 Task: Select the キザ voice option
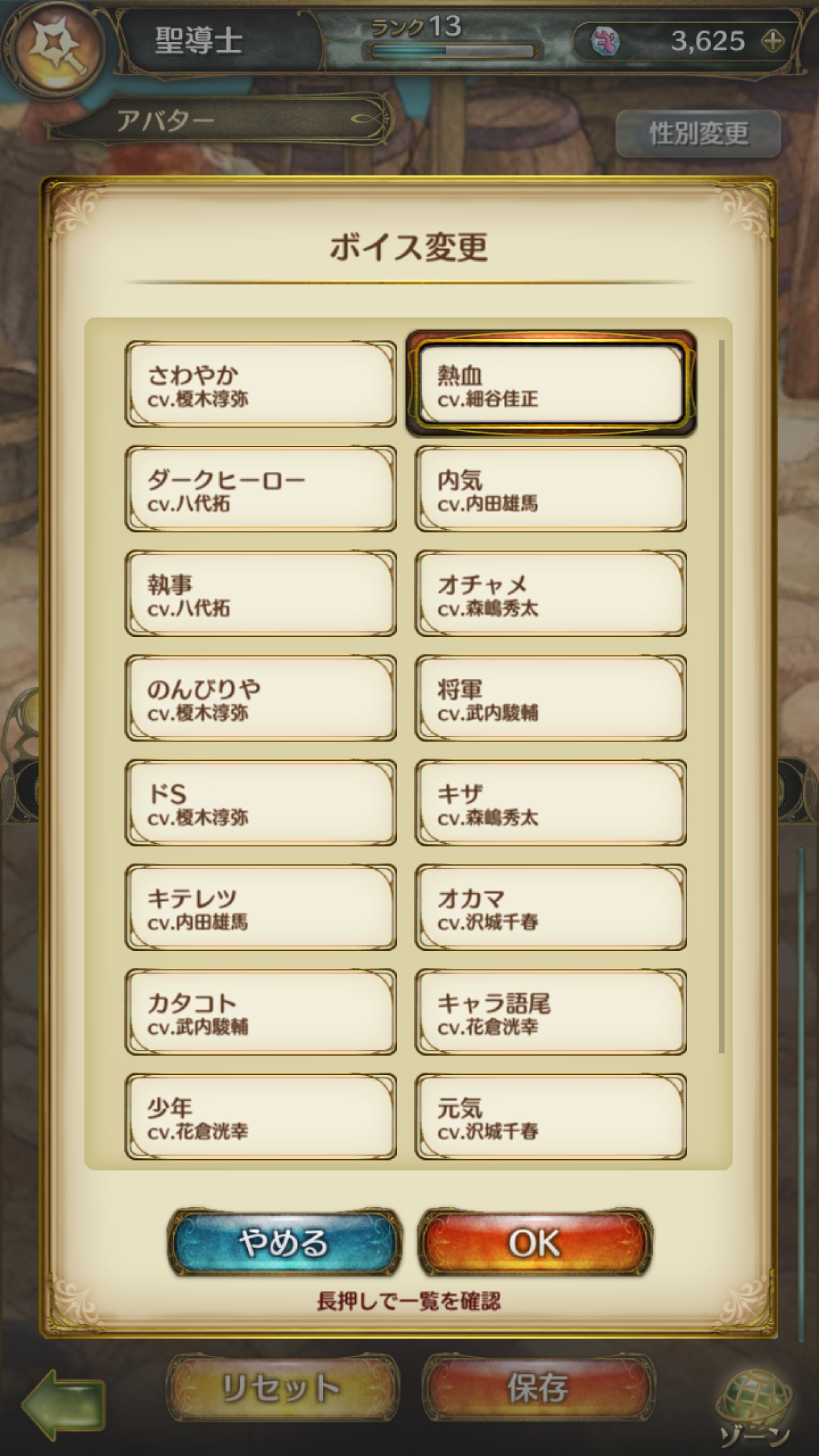click(x=551, y=802)
